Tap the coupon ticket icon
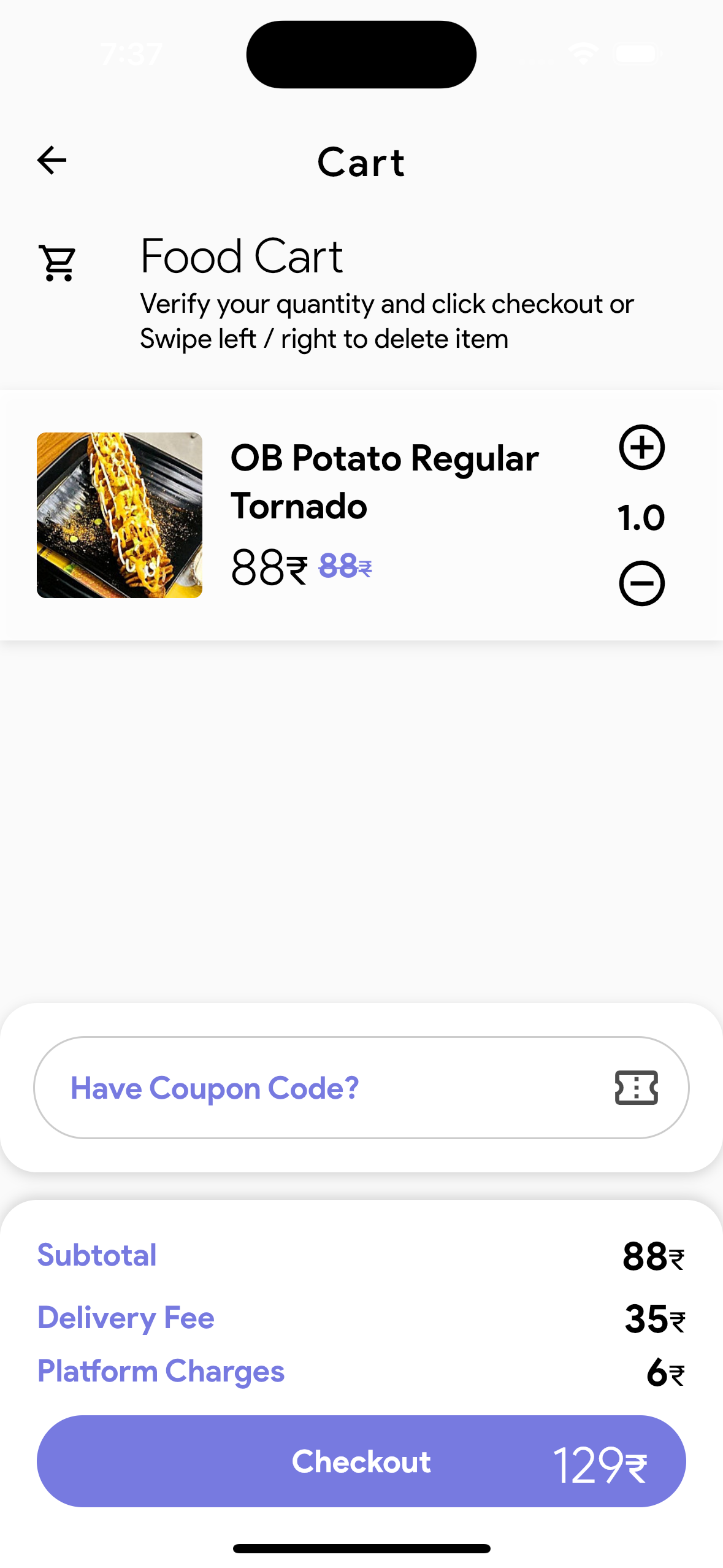The image size is (723, 1568). [x=638, y=1088]
